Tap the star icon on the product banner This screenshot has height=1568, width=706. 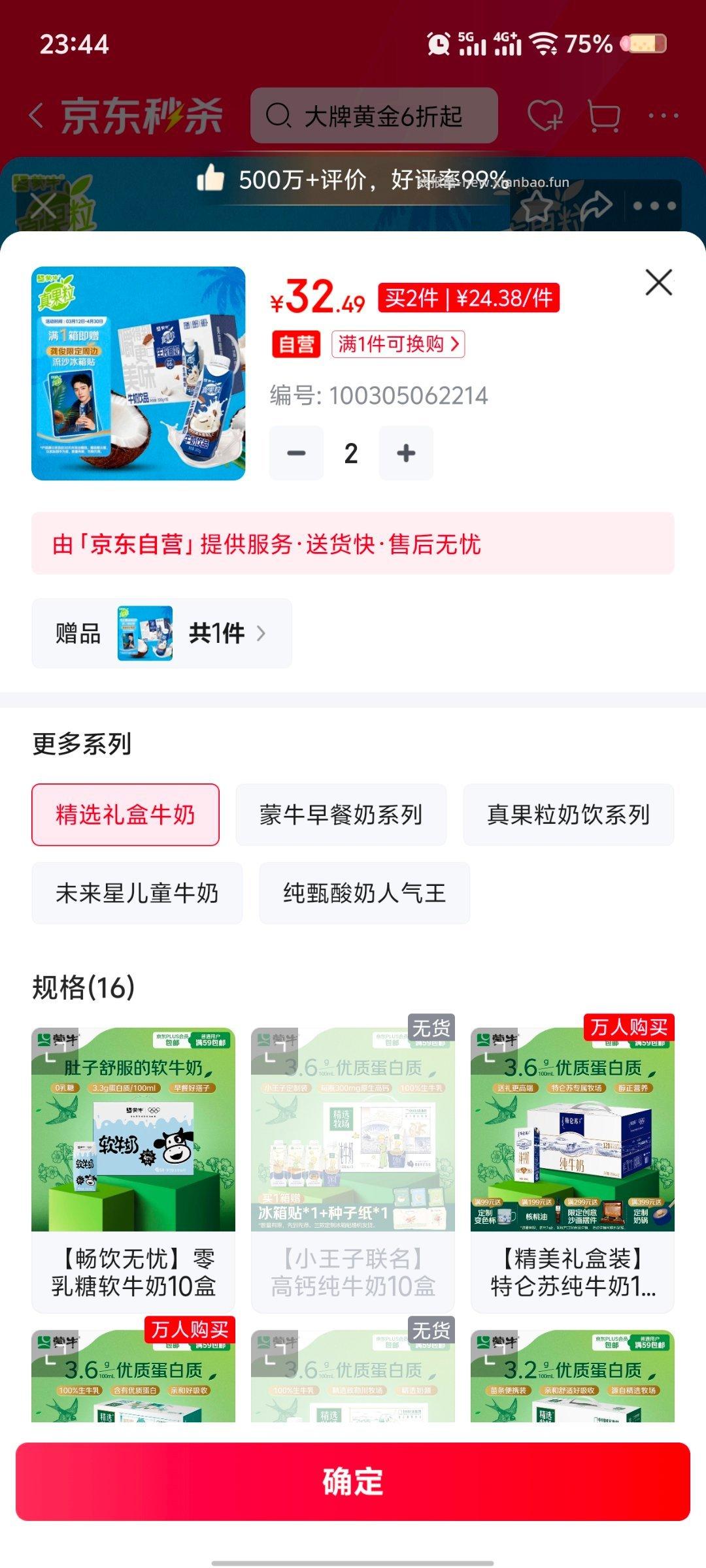coord(536,206)
